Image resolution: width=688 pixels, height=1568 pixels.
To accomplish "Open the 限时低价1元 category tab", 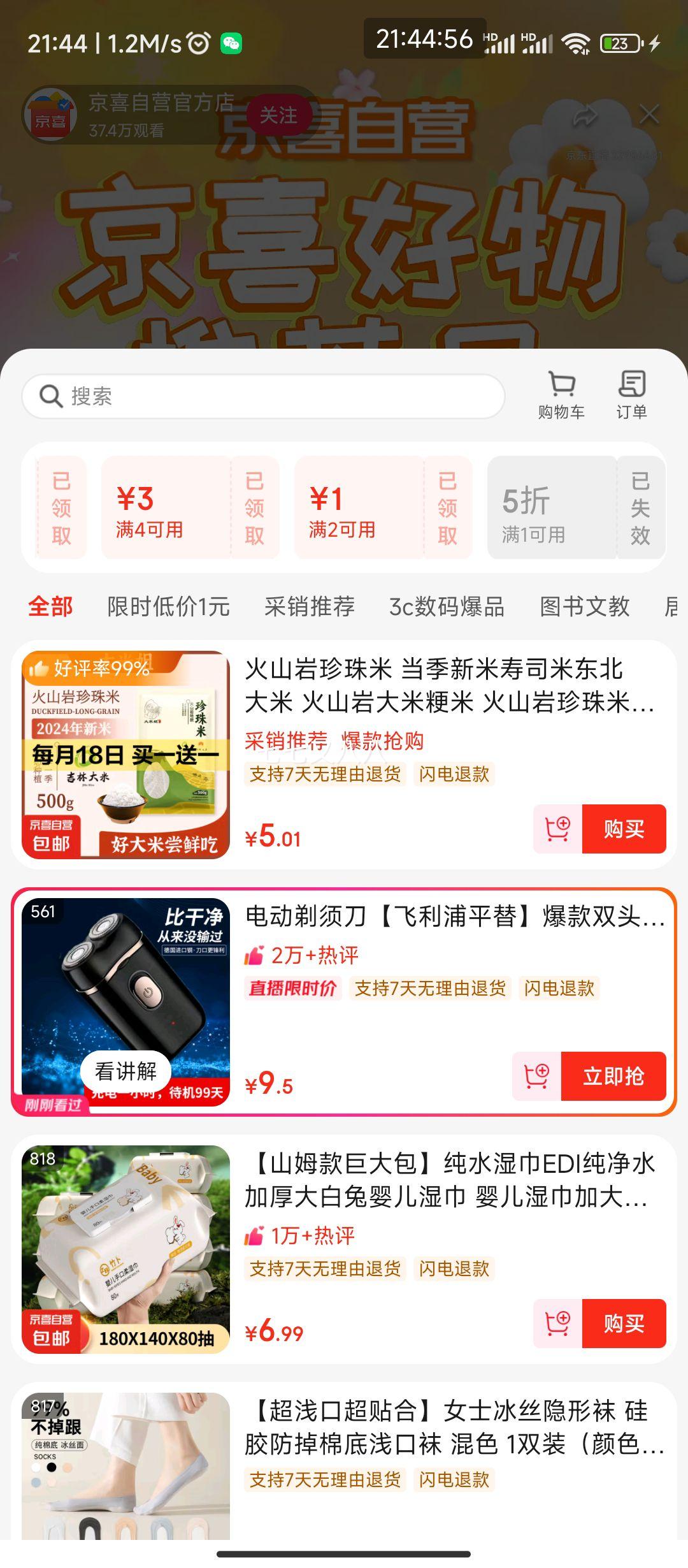I will (167, 607).
